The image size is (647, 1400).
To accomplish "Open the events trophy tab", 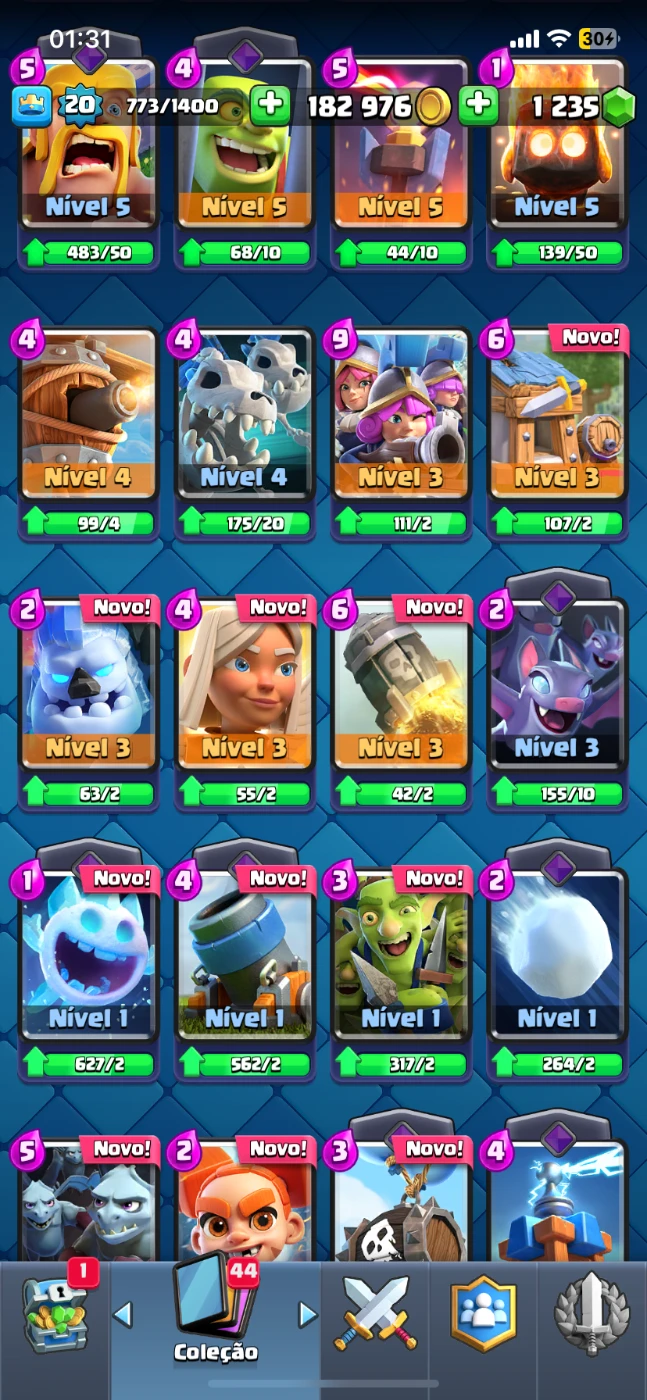I will click(x=592, y=1313).
